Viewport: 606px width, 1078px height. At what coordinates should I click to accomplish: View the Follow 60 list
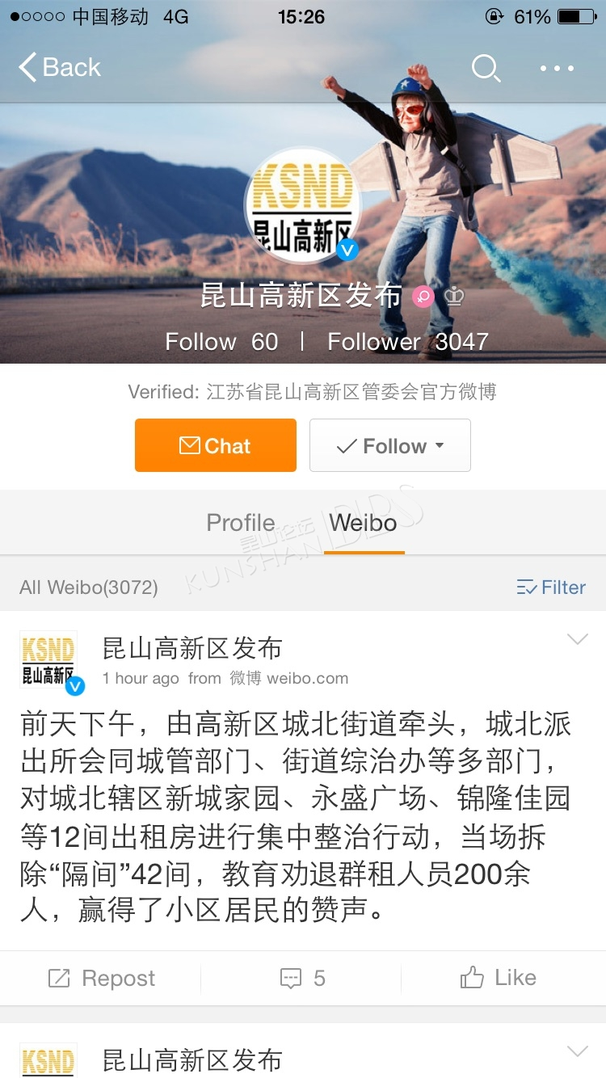click(221, 342)
